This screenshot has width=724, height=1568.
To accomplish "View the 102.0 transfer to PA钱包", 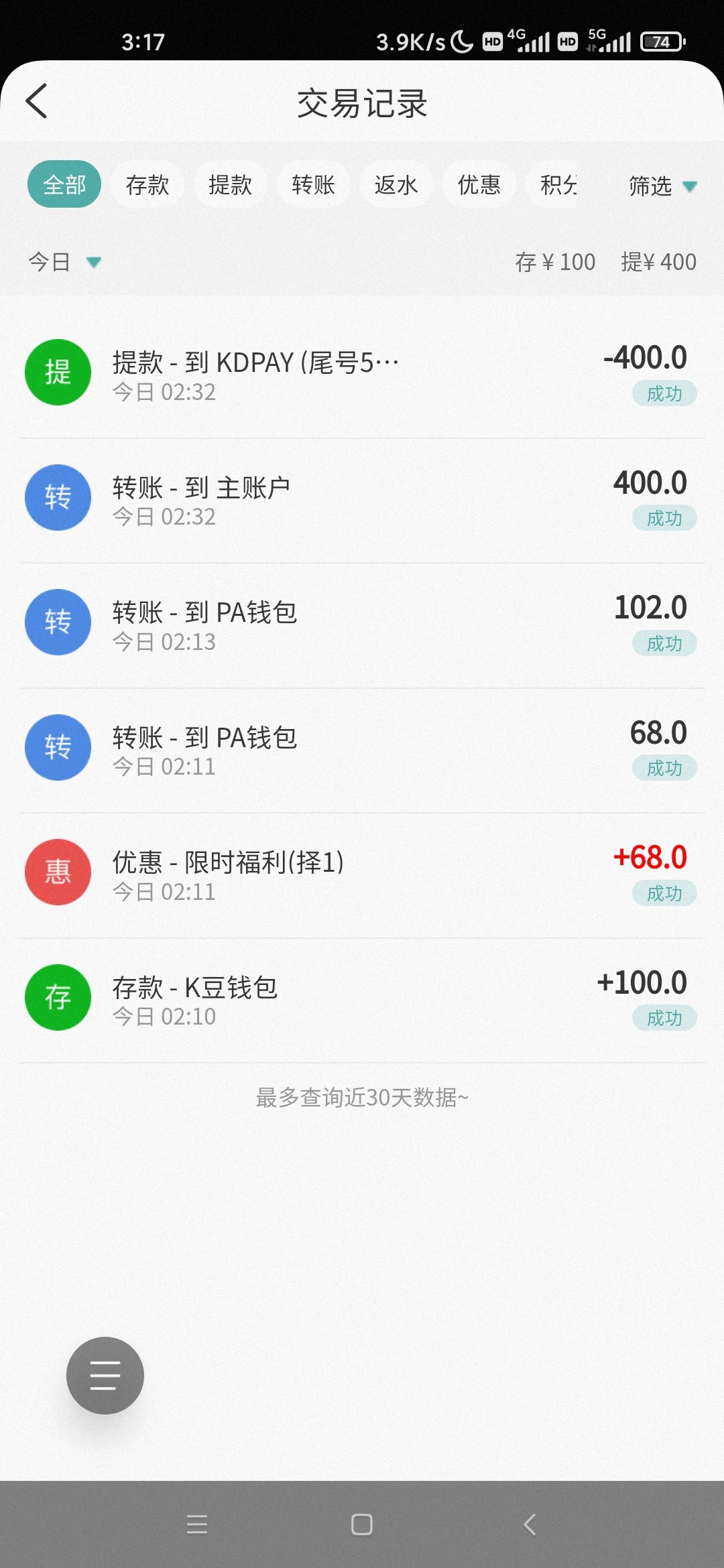I will [x=362, y=625].
